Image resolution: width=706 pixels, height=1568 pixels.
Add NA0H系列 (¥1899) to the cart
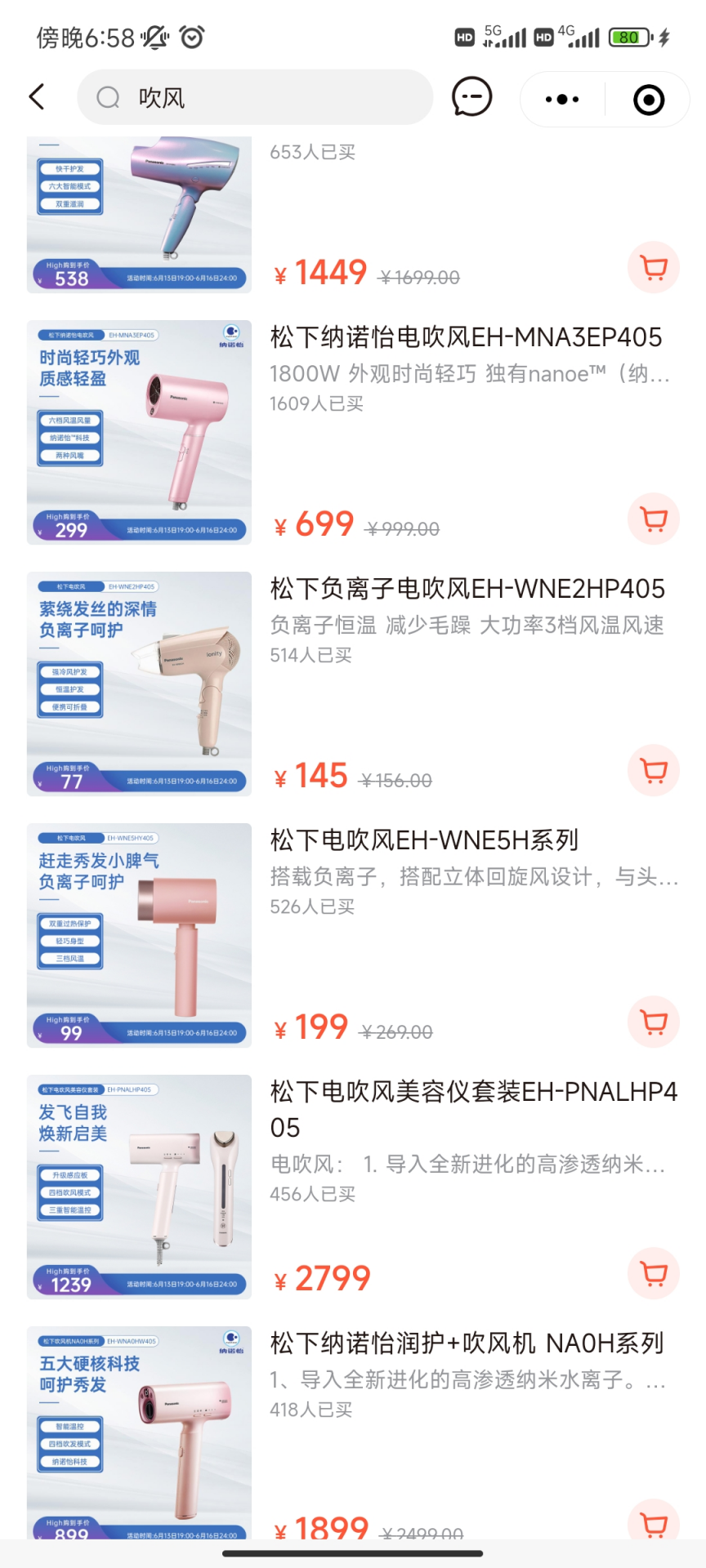(x=654, y=1521)
